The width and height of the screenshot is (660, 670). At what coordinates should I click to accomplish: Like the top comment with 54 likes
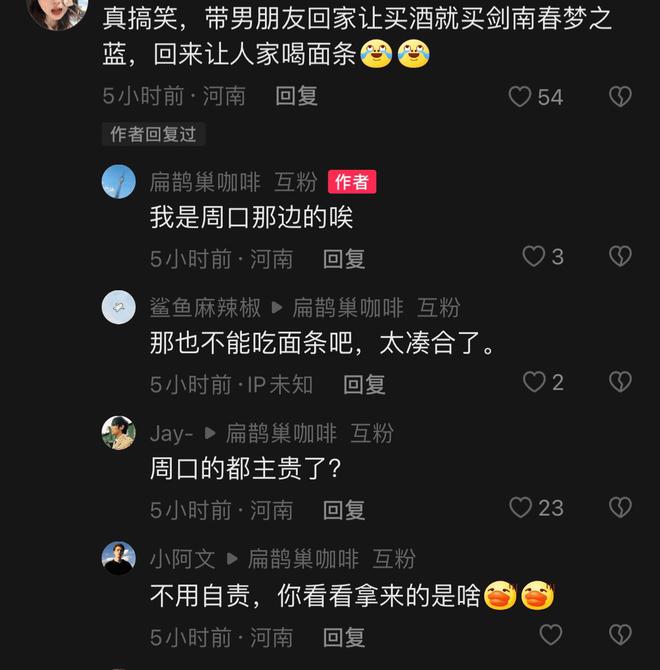click(x=520, y=97)
